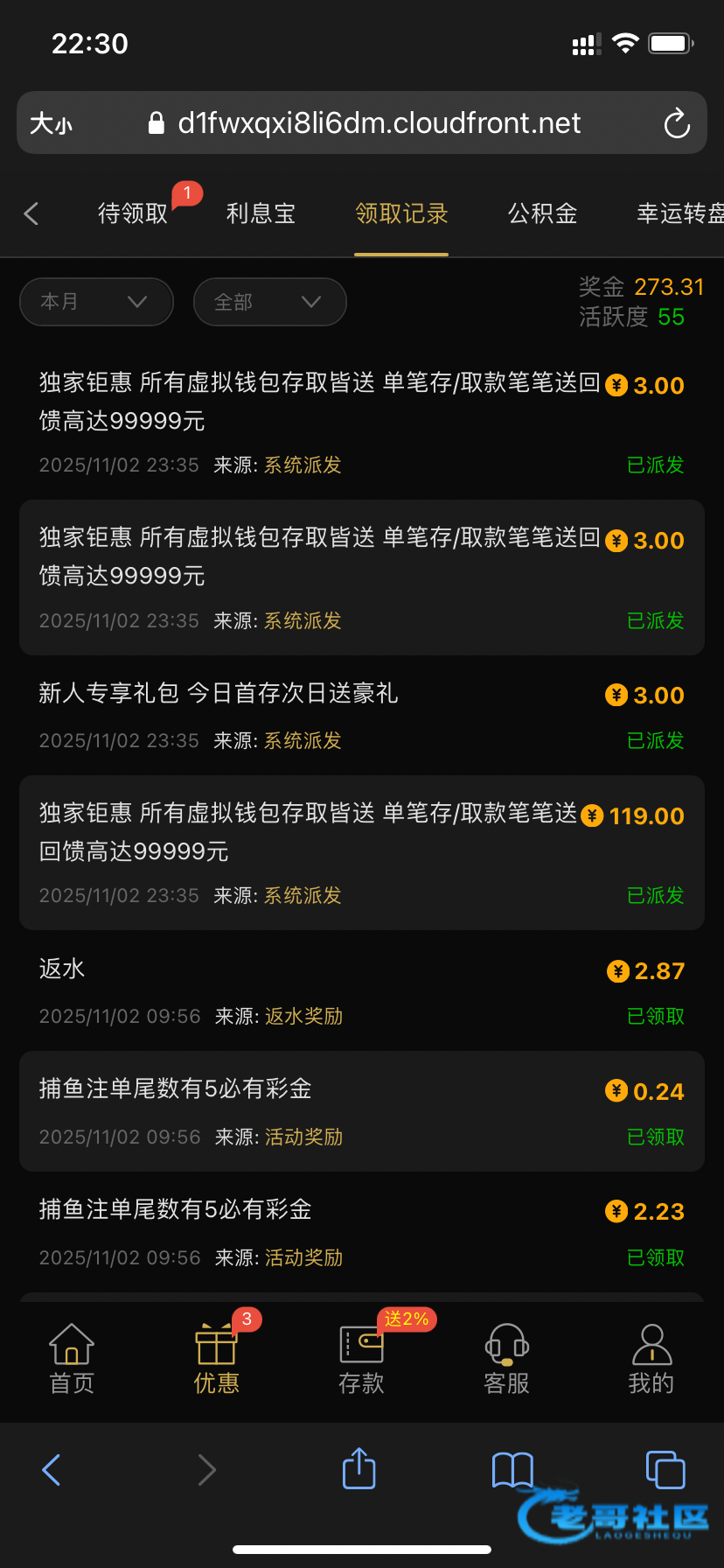The height and width of the screenshot is (1568, 724).
Task: Navigate back in the browser toolbar
Action: 52,1469
